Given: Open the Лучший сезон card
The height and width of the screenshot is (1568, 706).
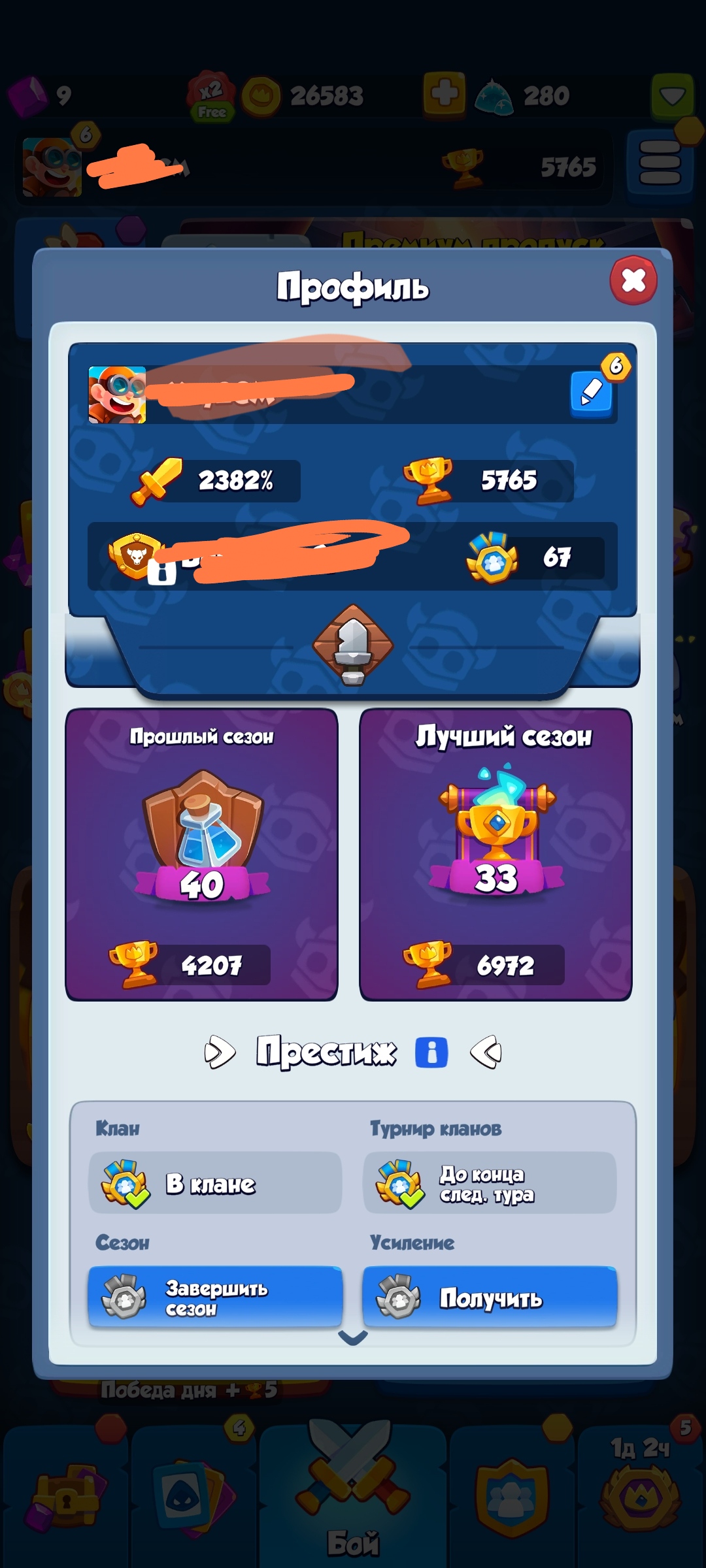Looking at the screenshot, I should point(496,854).
